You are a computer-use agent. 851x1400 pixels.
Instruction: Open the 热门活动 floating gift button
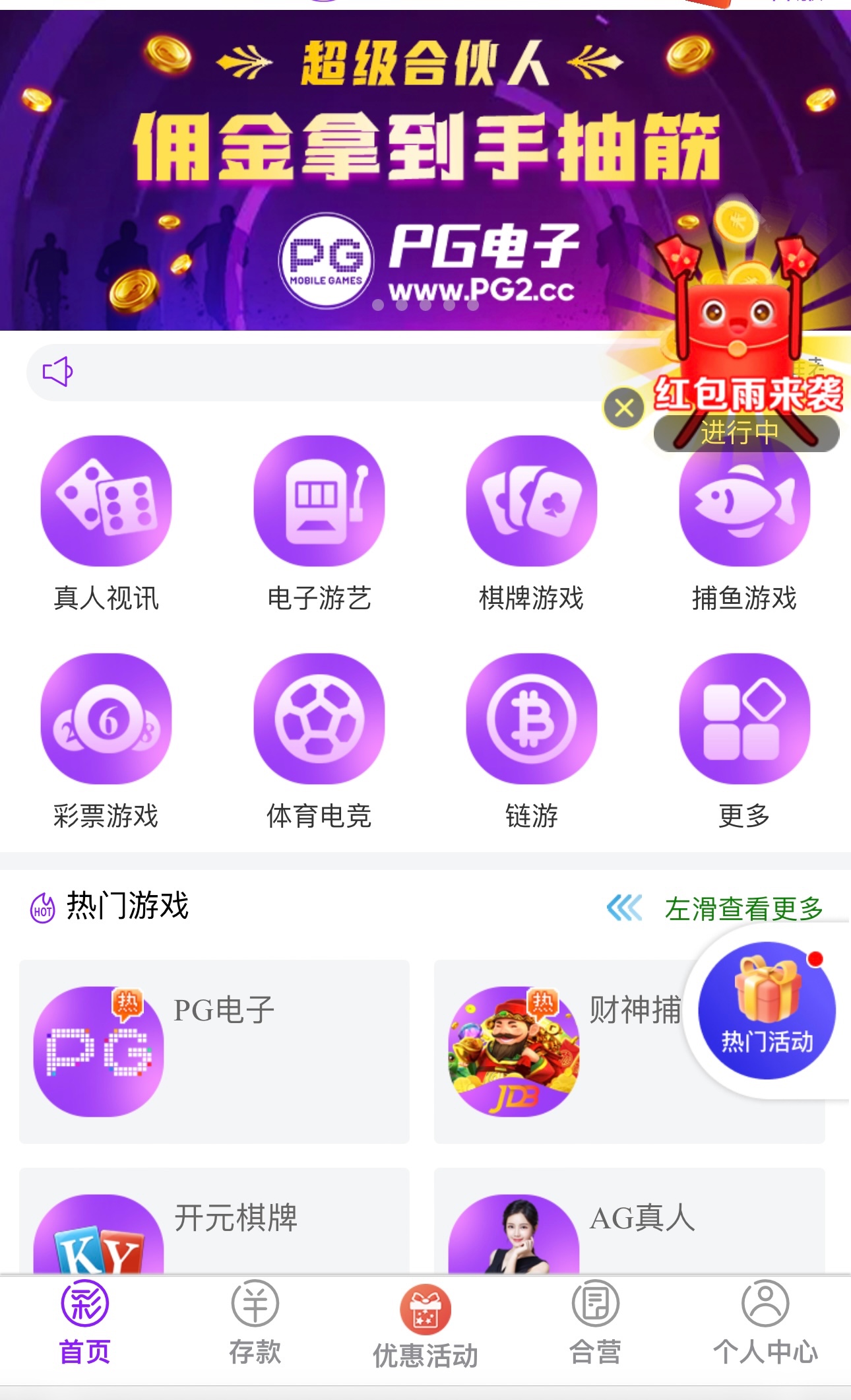coord(767,1011)
